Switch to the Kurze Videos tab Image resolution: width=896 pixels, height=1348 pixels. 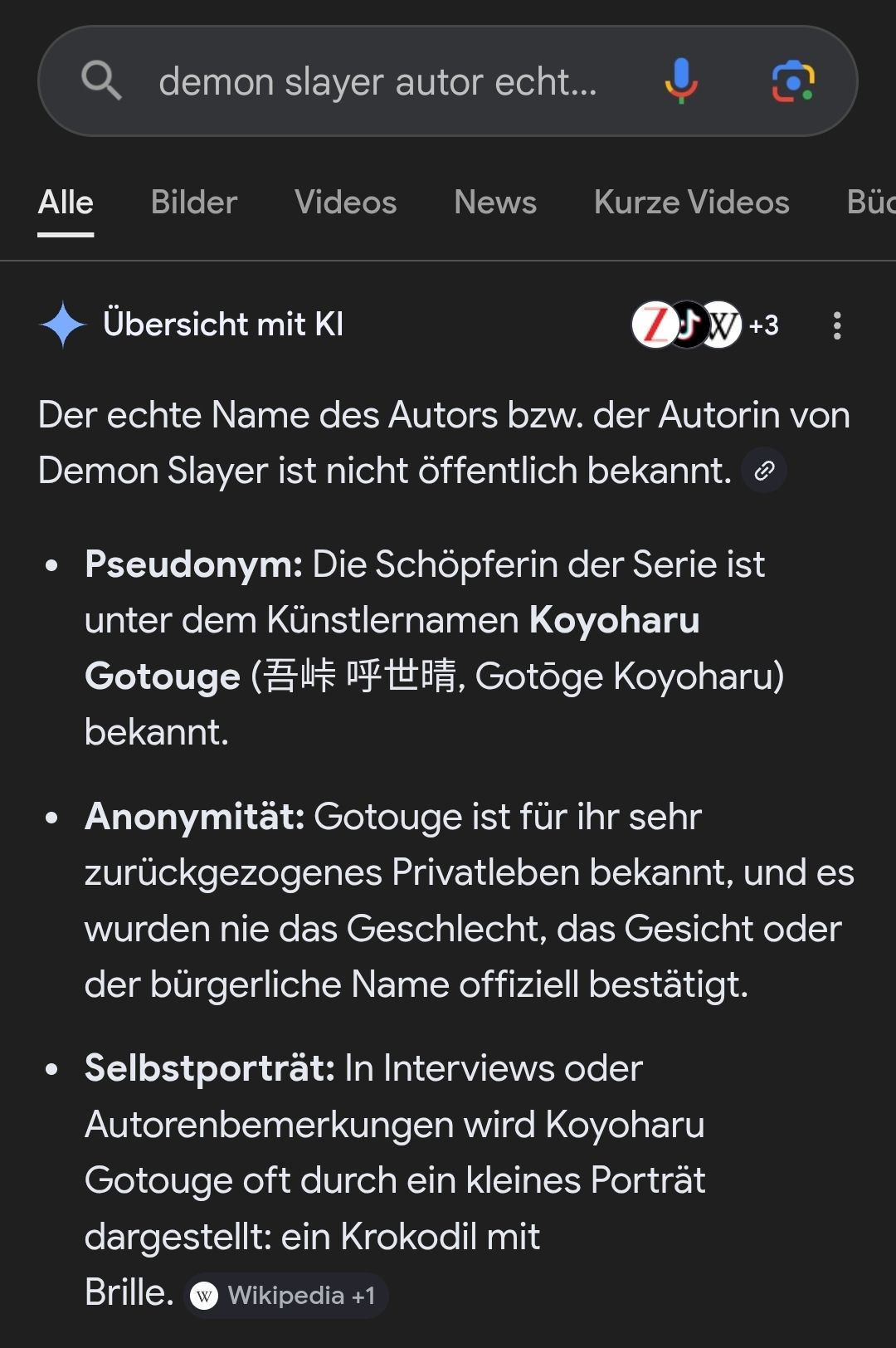[691, 203]
